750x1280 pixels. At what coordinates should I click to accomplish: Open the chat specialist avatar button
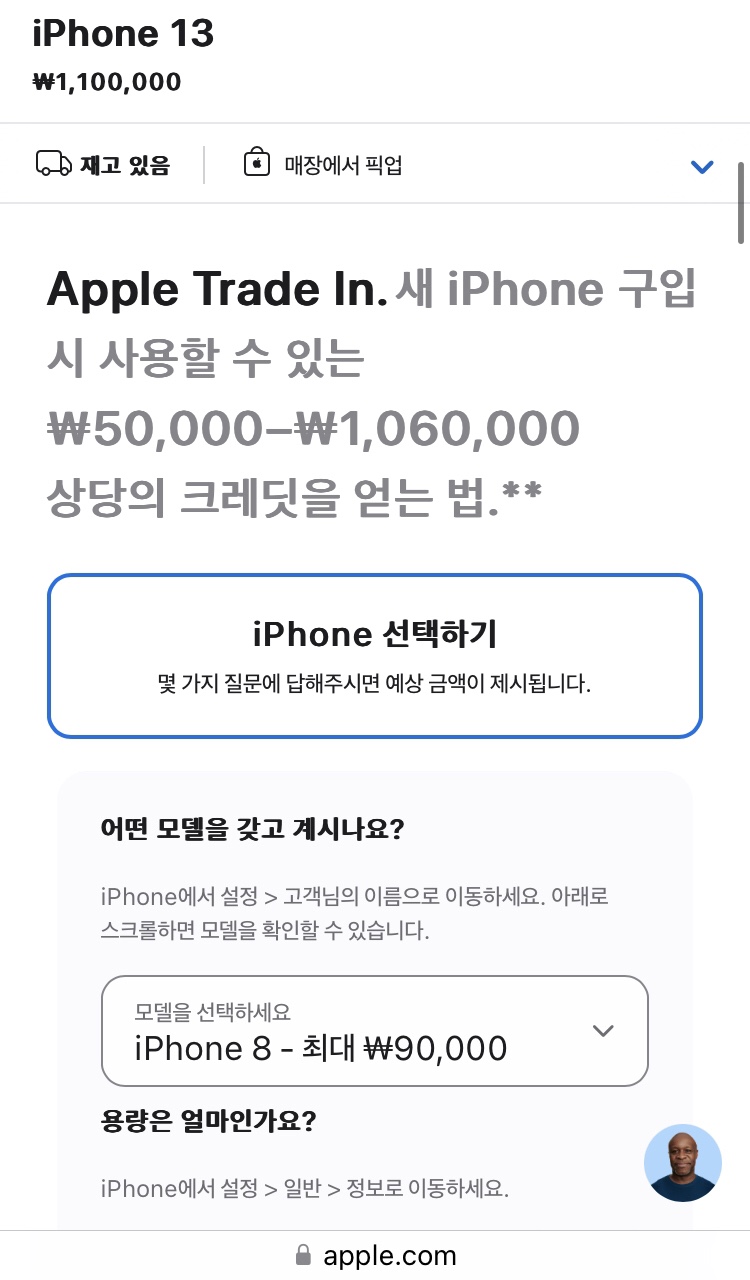click(683, 1163)
